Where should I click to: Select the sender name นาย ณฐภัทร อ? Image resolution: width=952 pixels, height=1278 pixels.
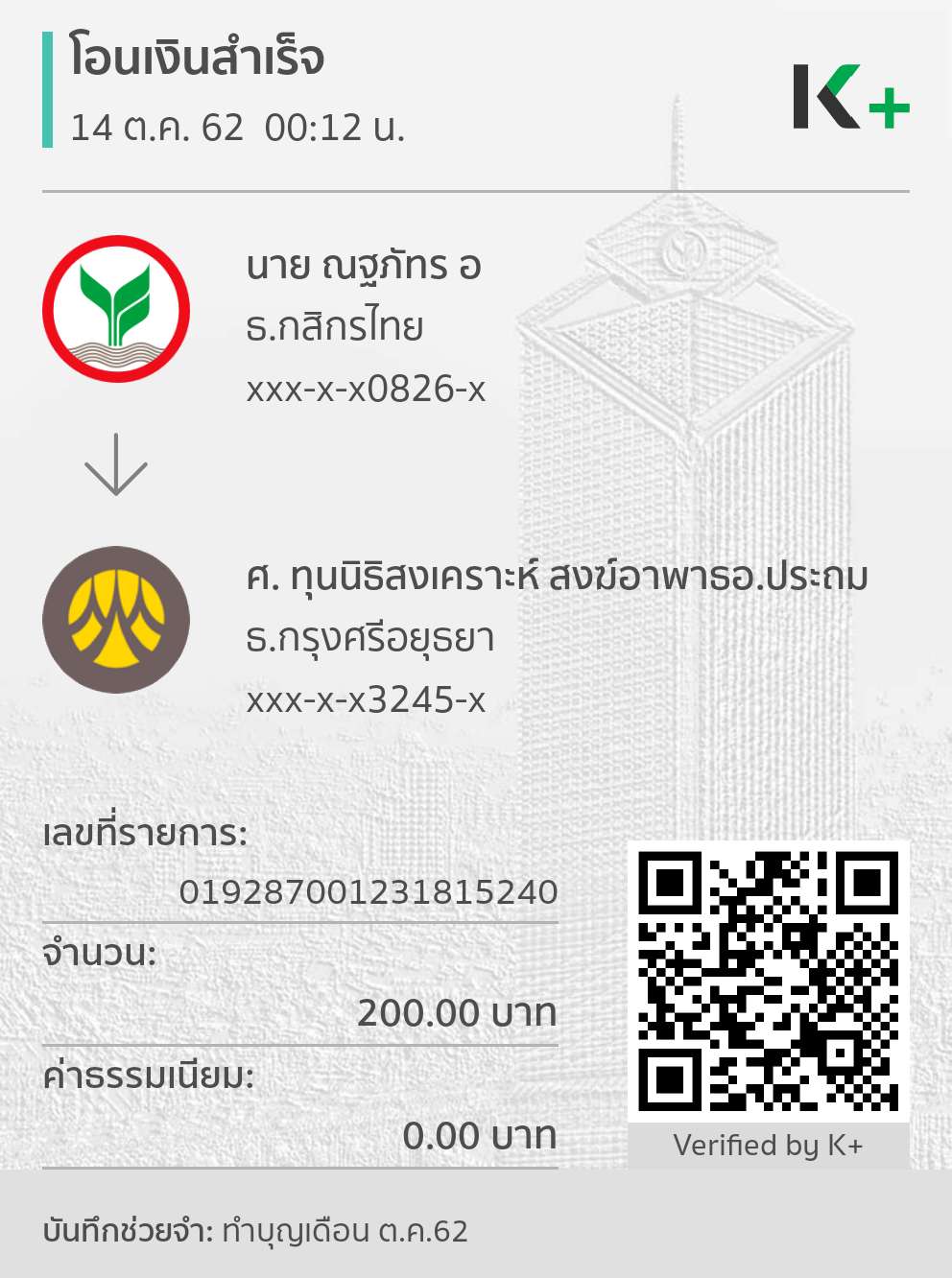(363, 268)
